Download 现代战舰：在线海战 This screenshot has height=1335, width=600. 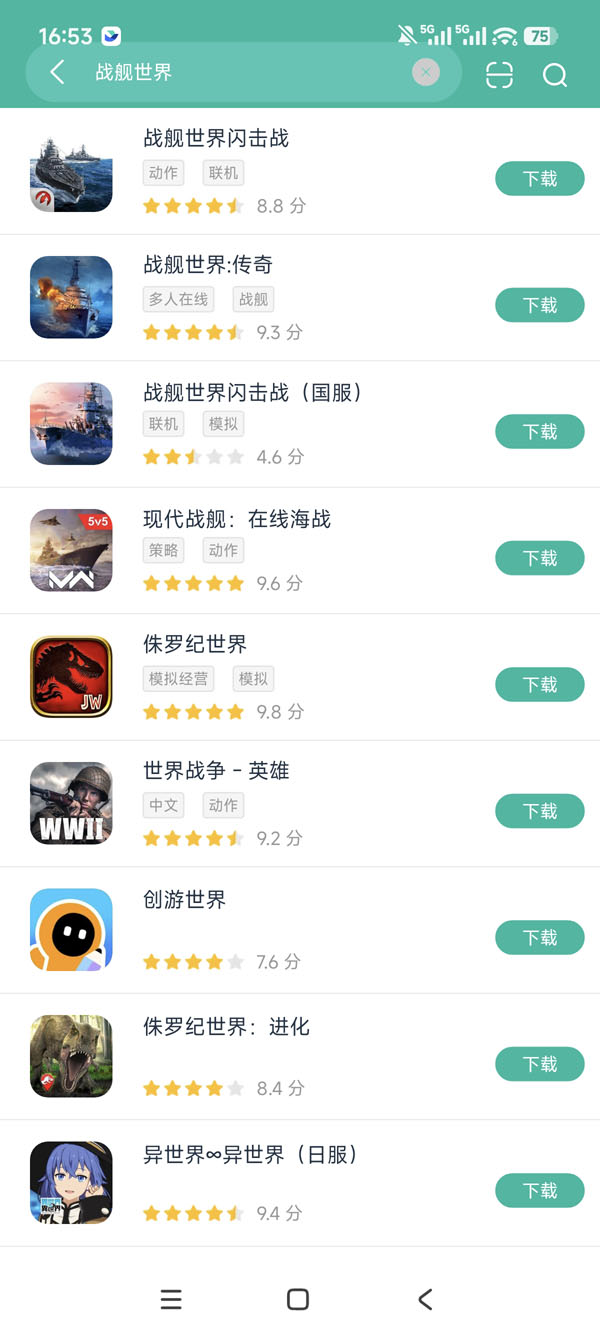[539, 558]
